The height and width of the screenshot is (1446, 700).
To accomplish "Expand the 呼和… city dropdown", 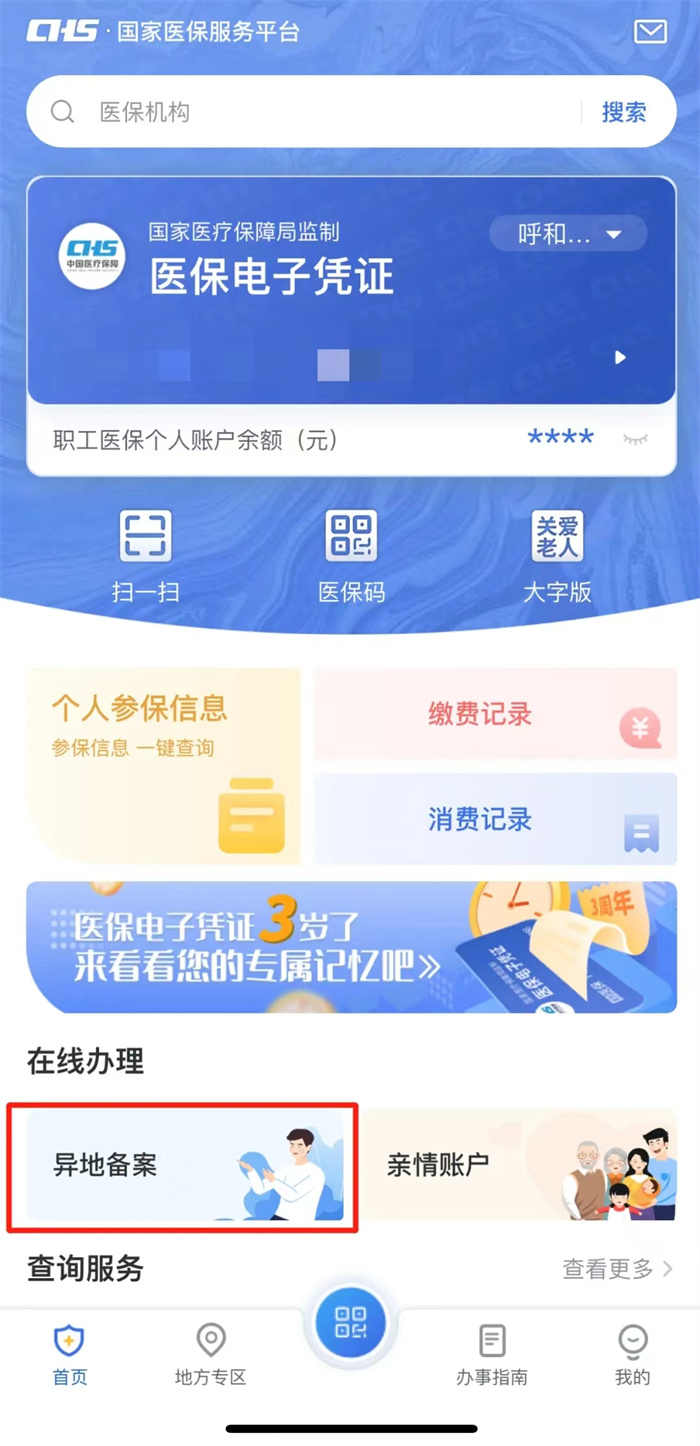I will pos(568,235).
